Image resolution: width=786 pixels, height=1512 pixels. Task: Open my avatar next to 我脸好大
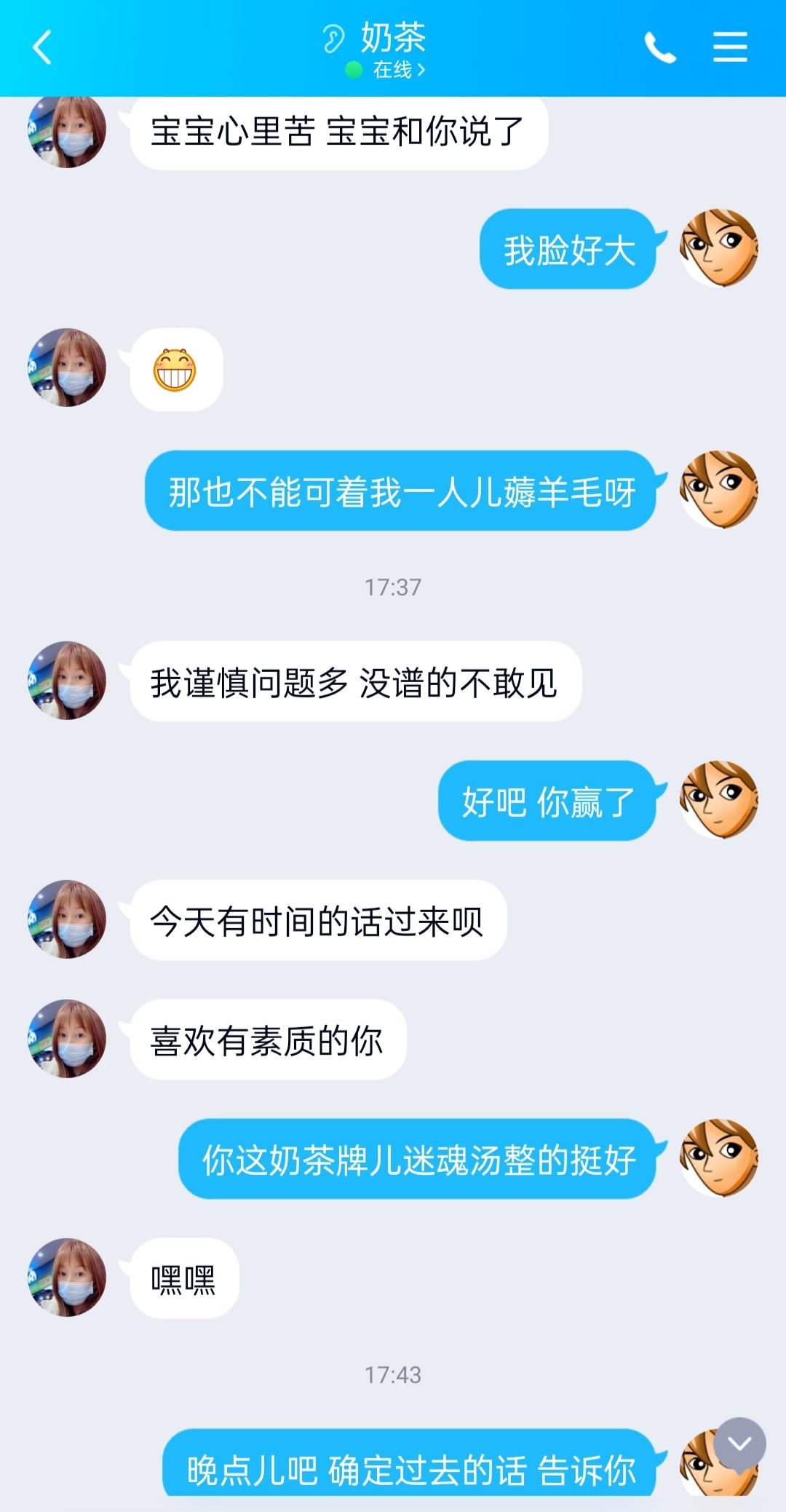pos(718,248)
